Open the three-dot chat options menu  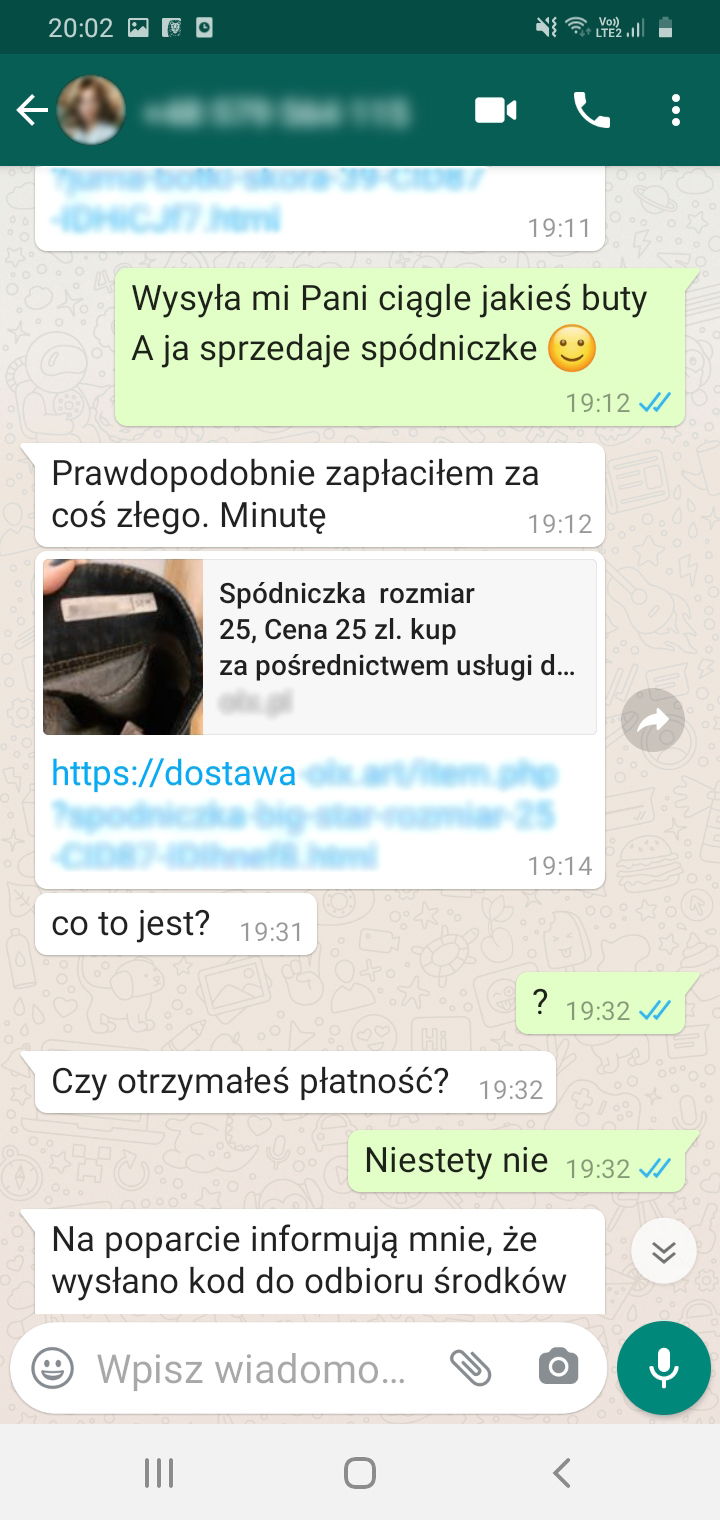pos(675,110)
